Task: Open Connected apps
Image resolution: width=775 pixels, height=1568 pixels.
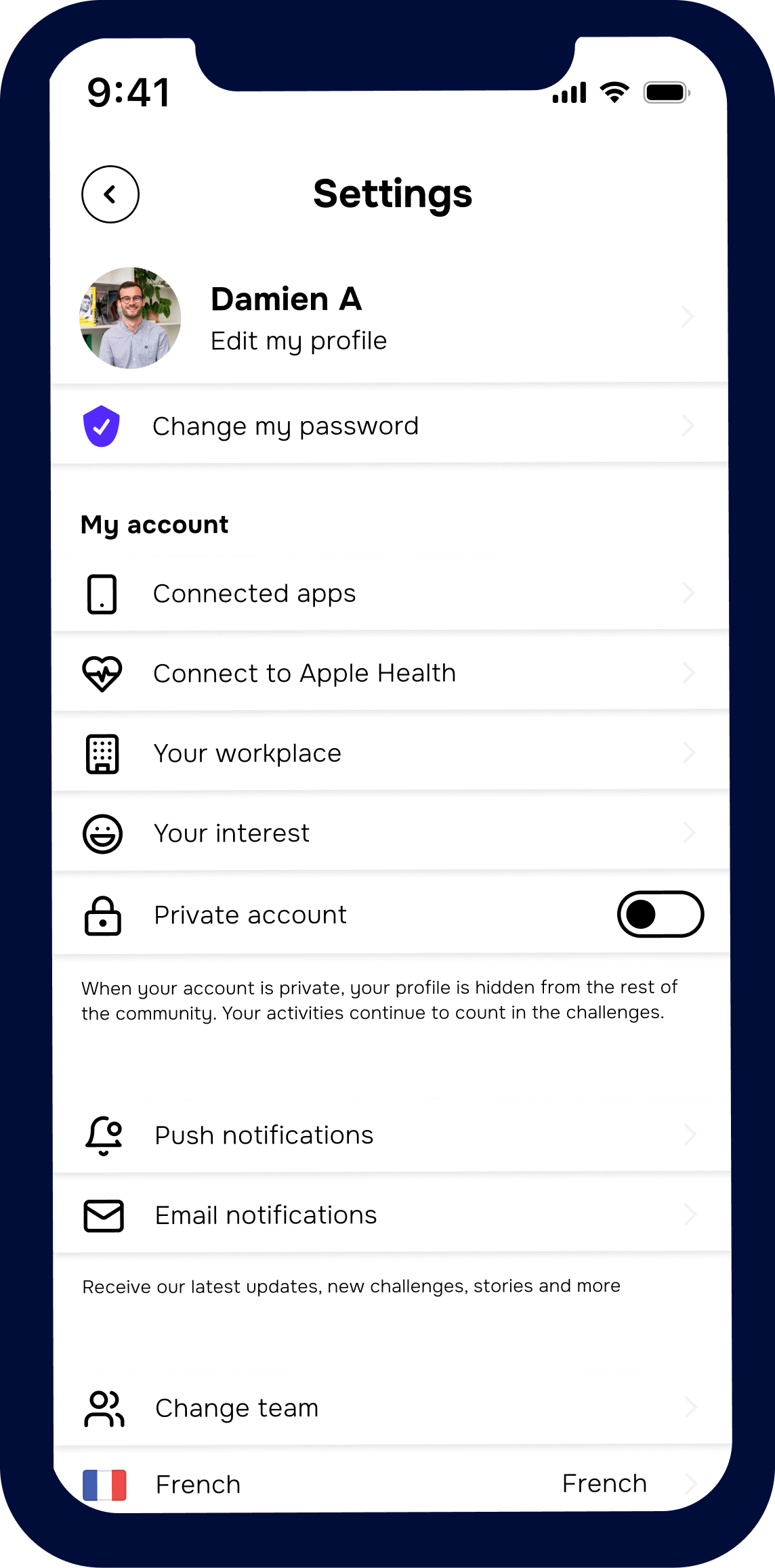Action: pos(254,594)
